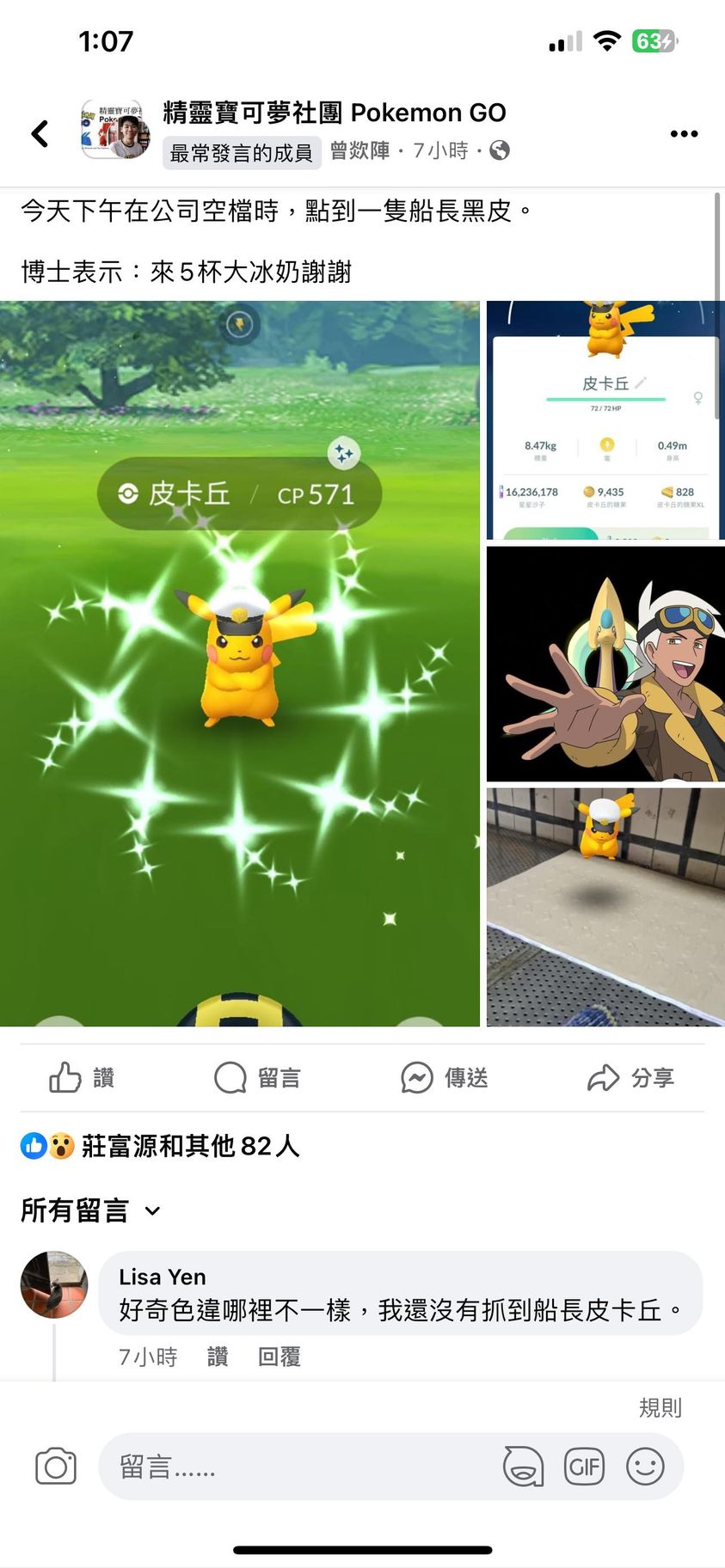Share the post using 分享

pyautogui.click(x=630, y=1077)
